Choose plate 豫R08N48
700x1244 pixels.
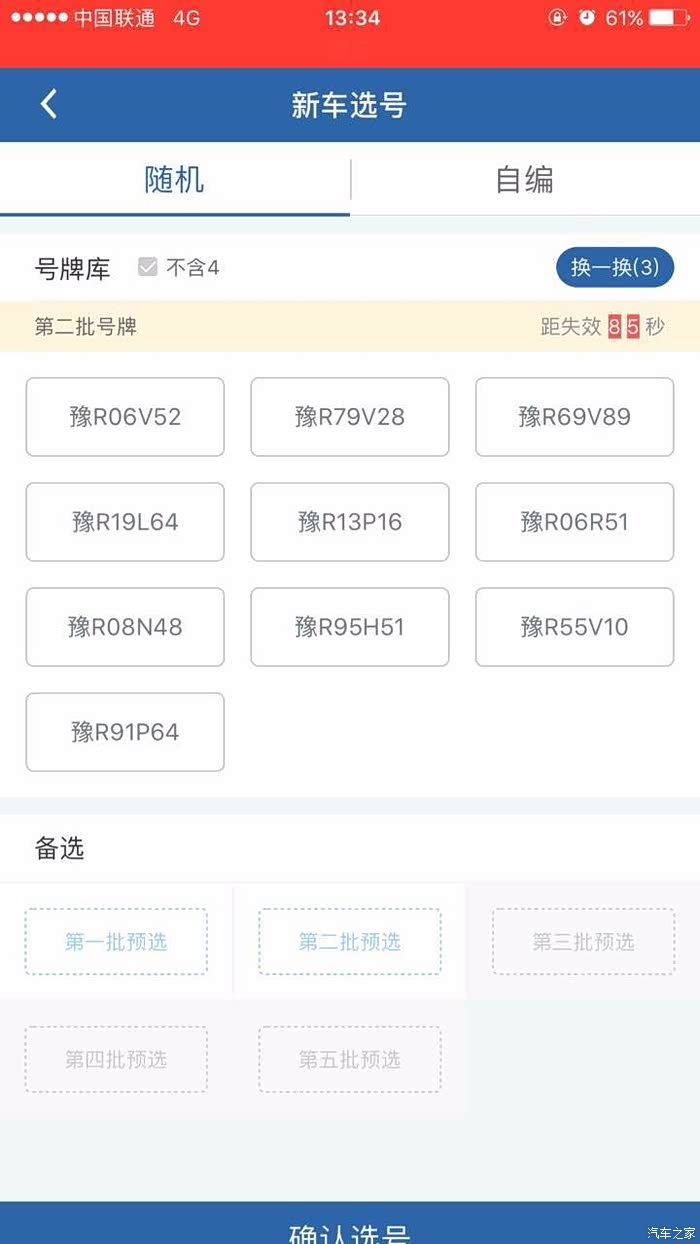point(125,627)
